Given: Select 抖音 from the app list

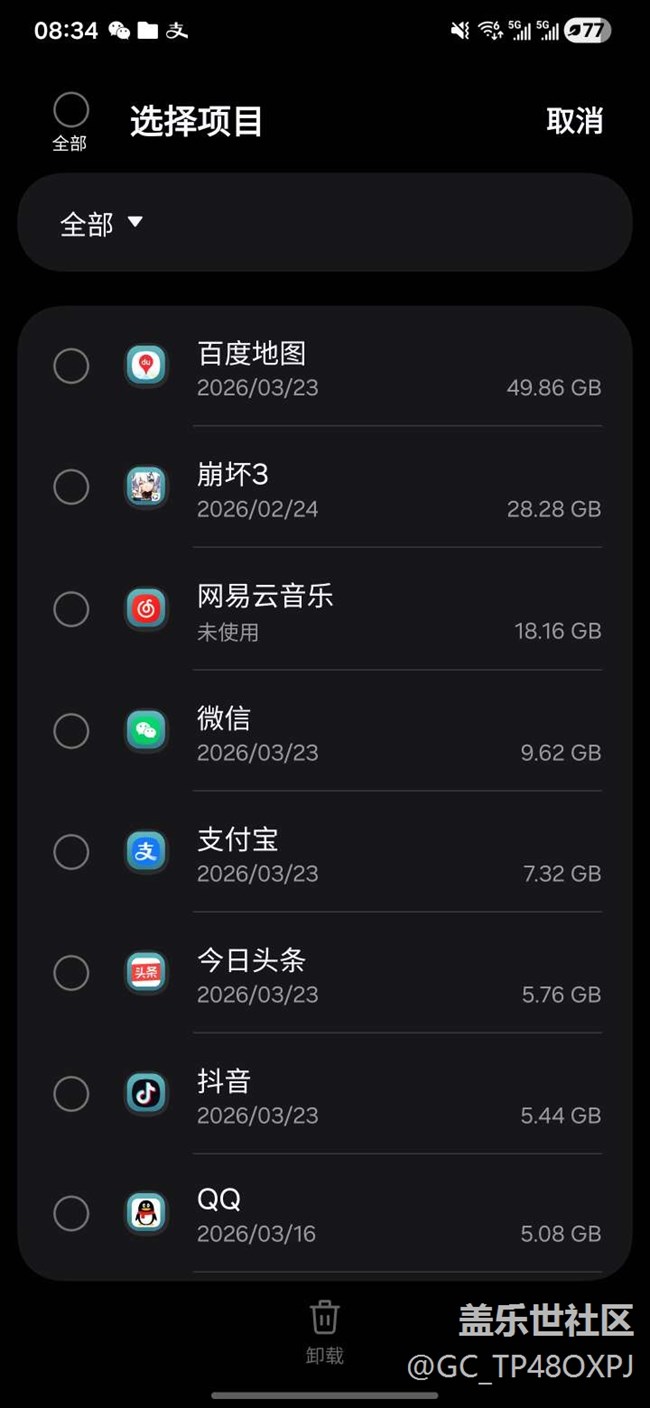Looking at the screenshot, I should [71, 1094].
